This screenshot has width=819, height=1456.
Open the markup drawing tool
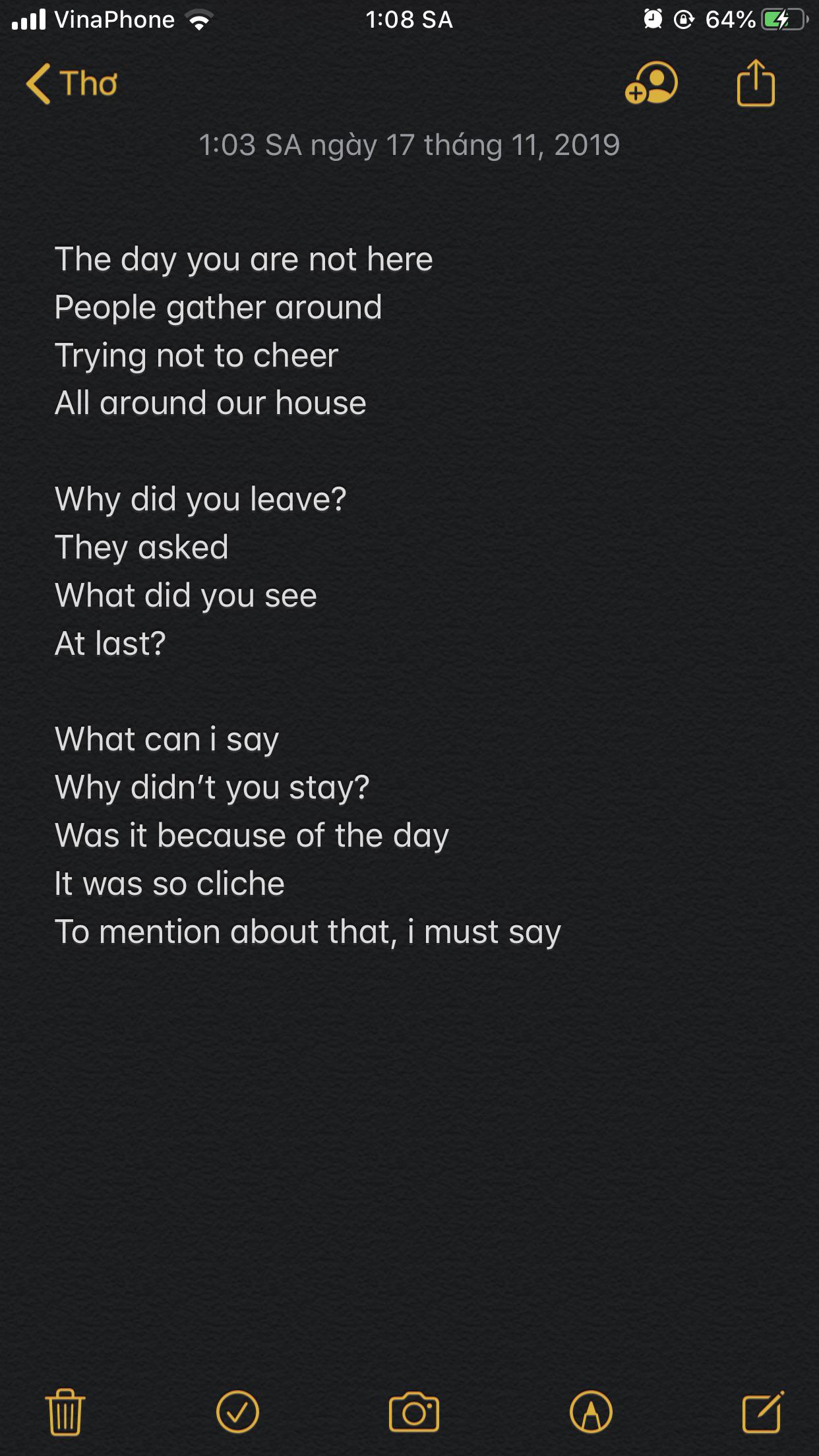click(591, 1412)
